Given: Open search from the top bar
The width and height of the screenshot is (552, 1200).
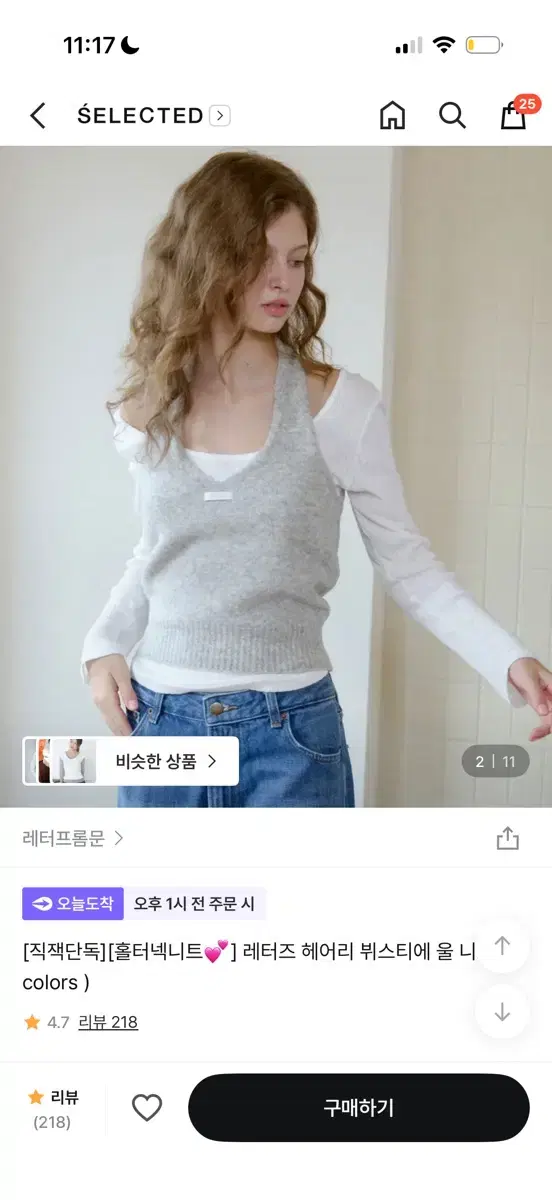Looking at the screenshot, I should click(453, 116).
